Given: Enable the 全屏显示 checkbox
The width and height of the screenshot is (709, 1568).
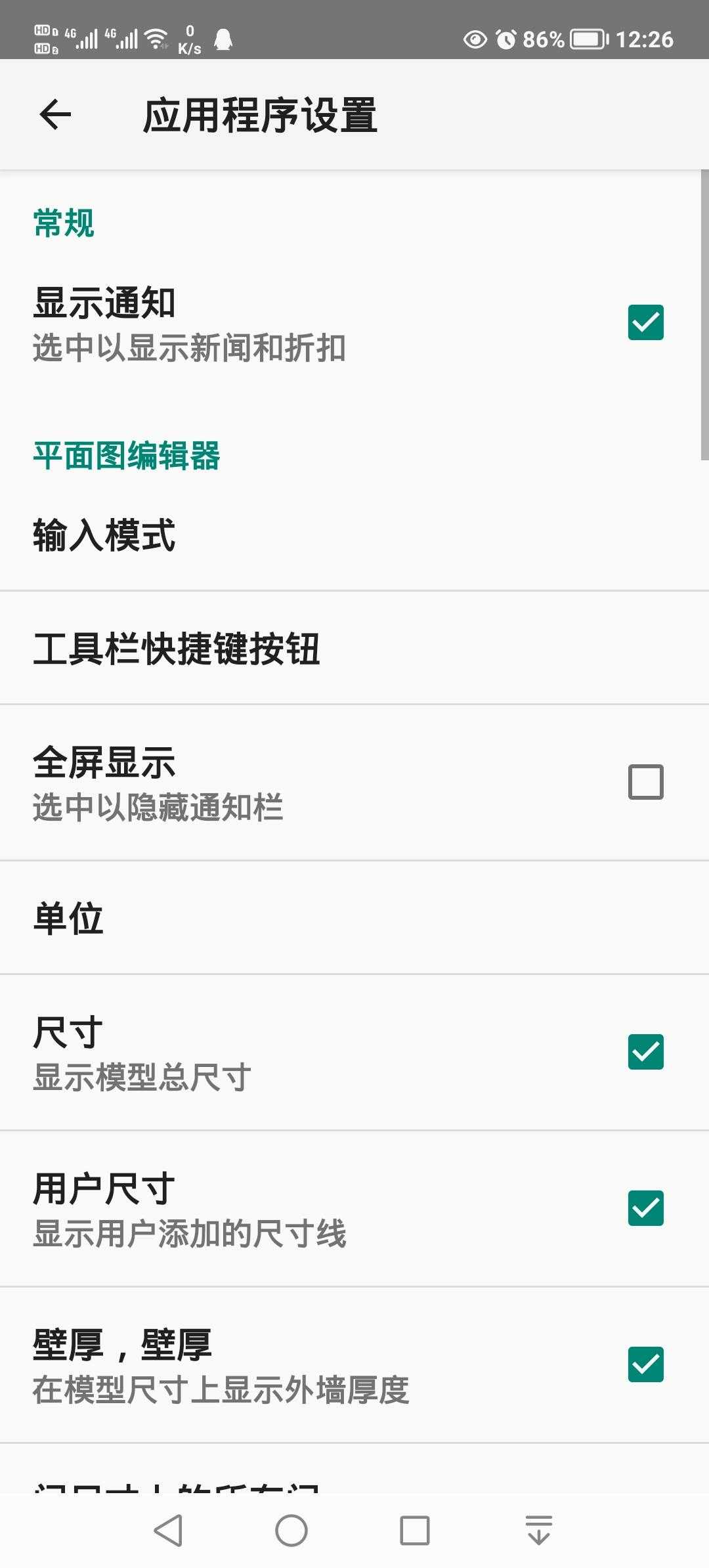Looking at the screenshot, I should pyautogui.click(x=645, y=782).
